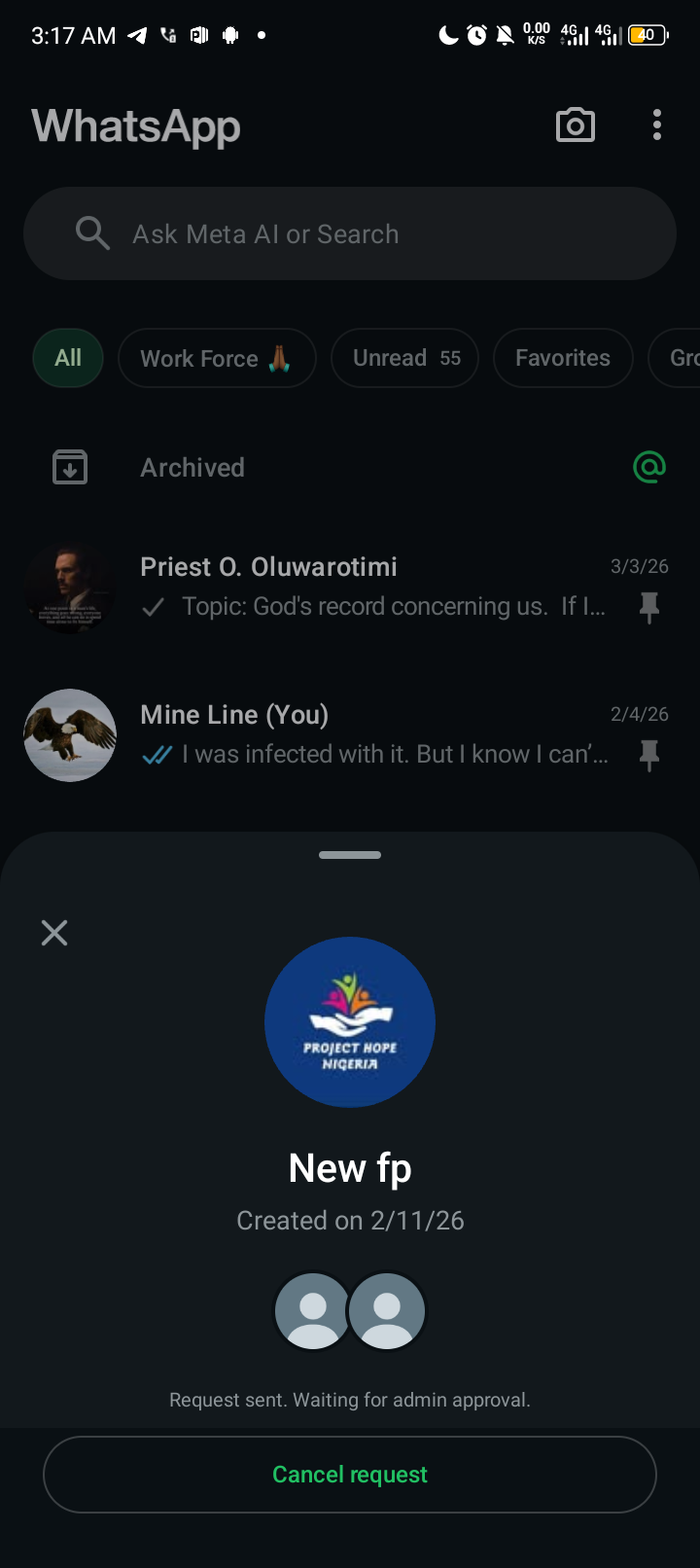Show only Unread chats

[x=404, y=358]
